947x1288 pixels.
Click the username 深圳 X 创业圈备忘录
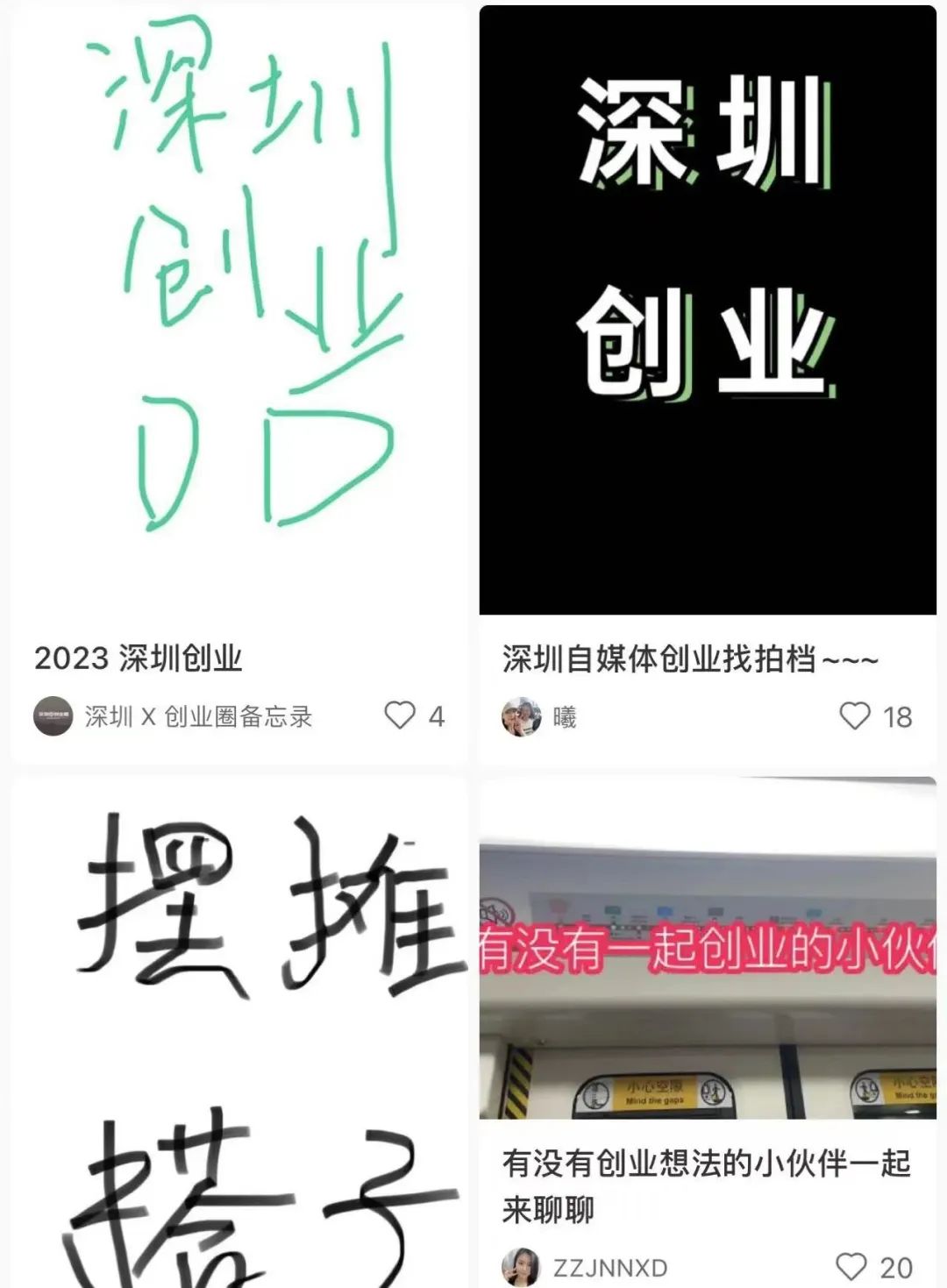[202, 717]
